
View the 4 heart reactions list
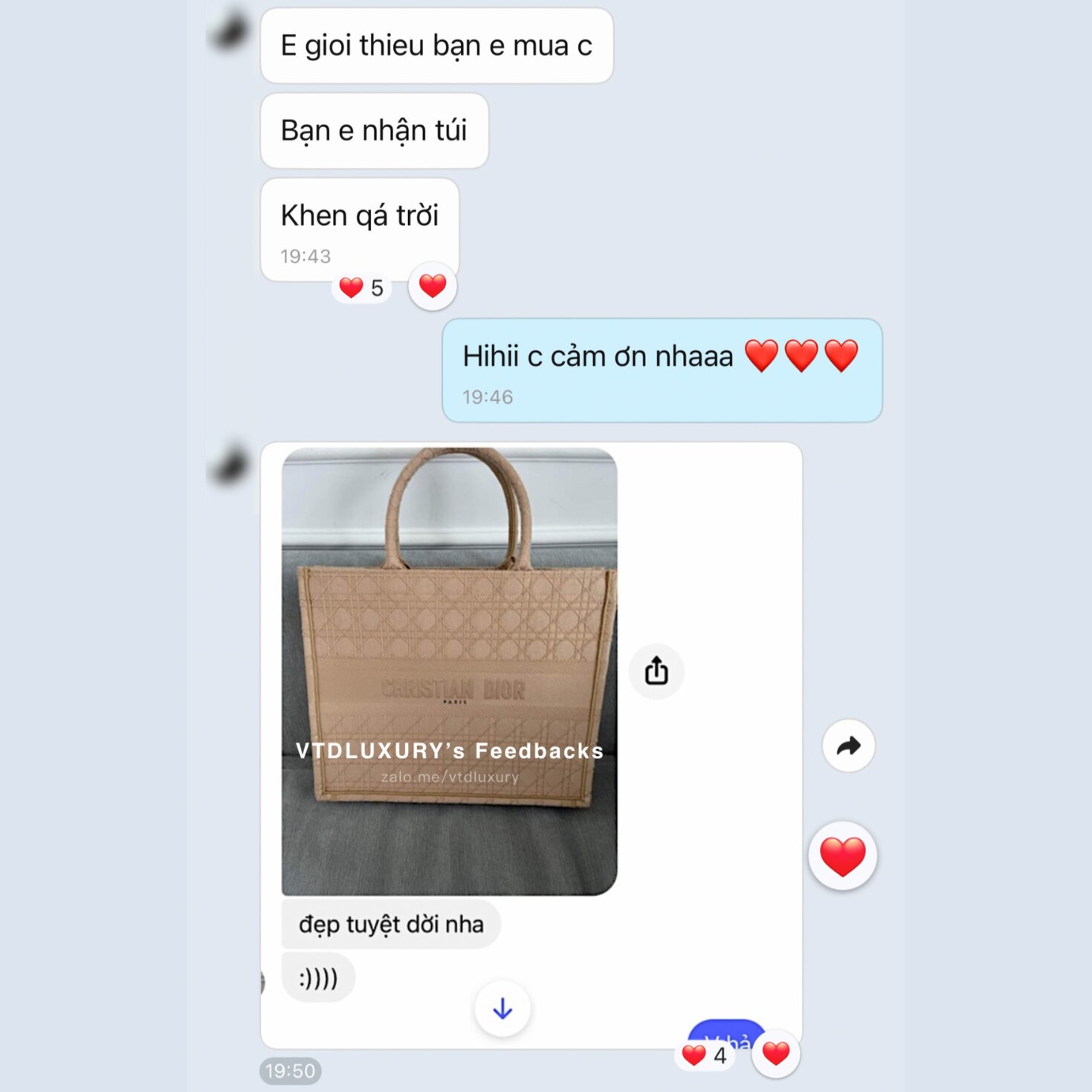coord(705,1055)
